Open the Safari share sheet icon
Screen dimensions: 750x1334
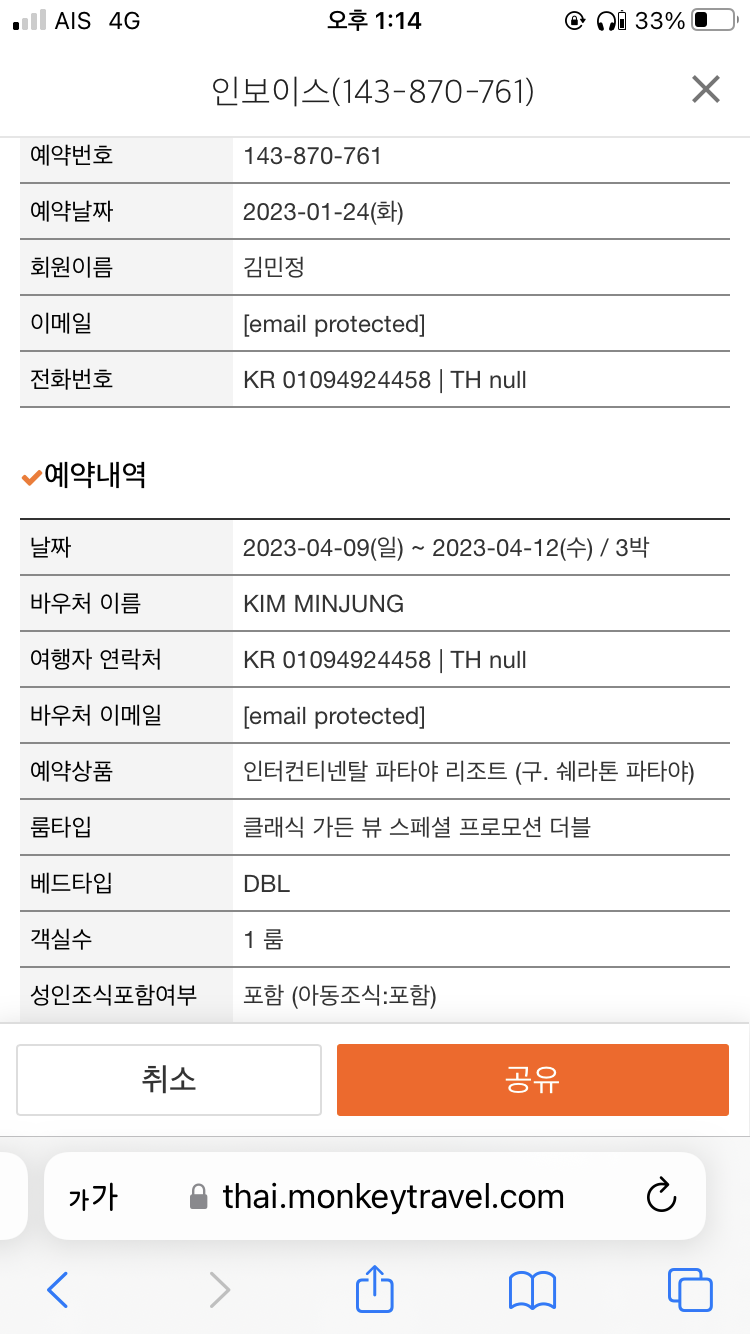tap(375, 1288)
